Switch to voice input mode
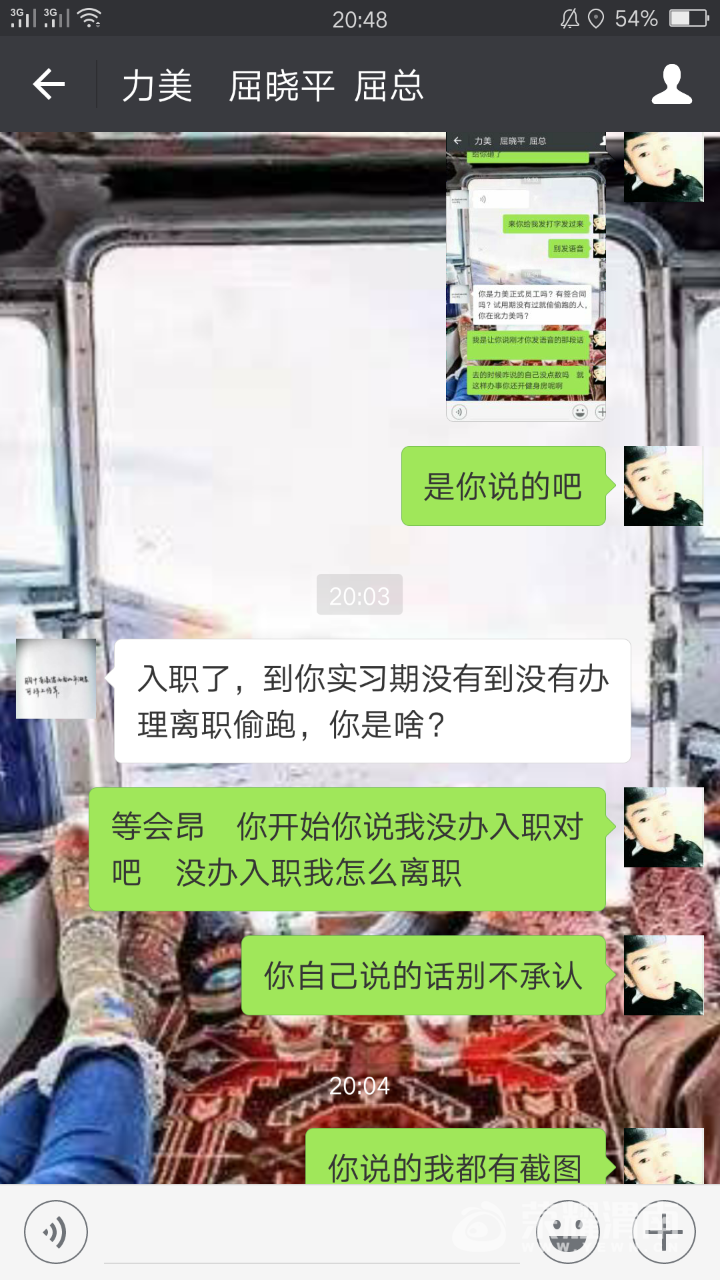 click(56, 1231)
